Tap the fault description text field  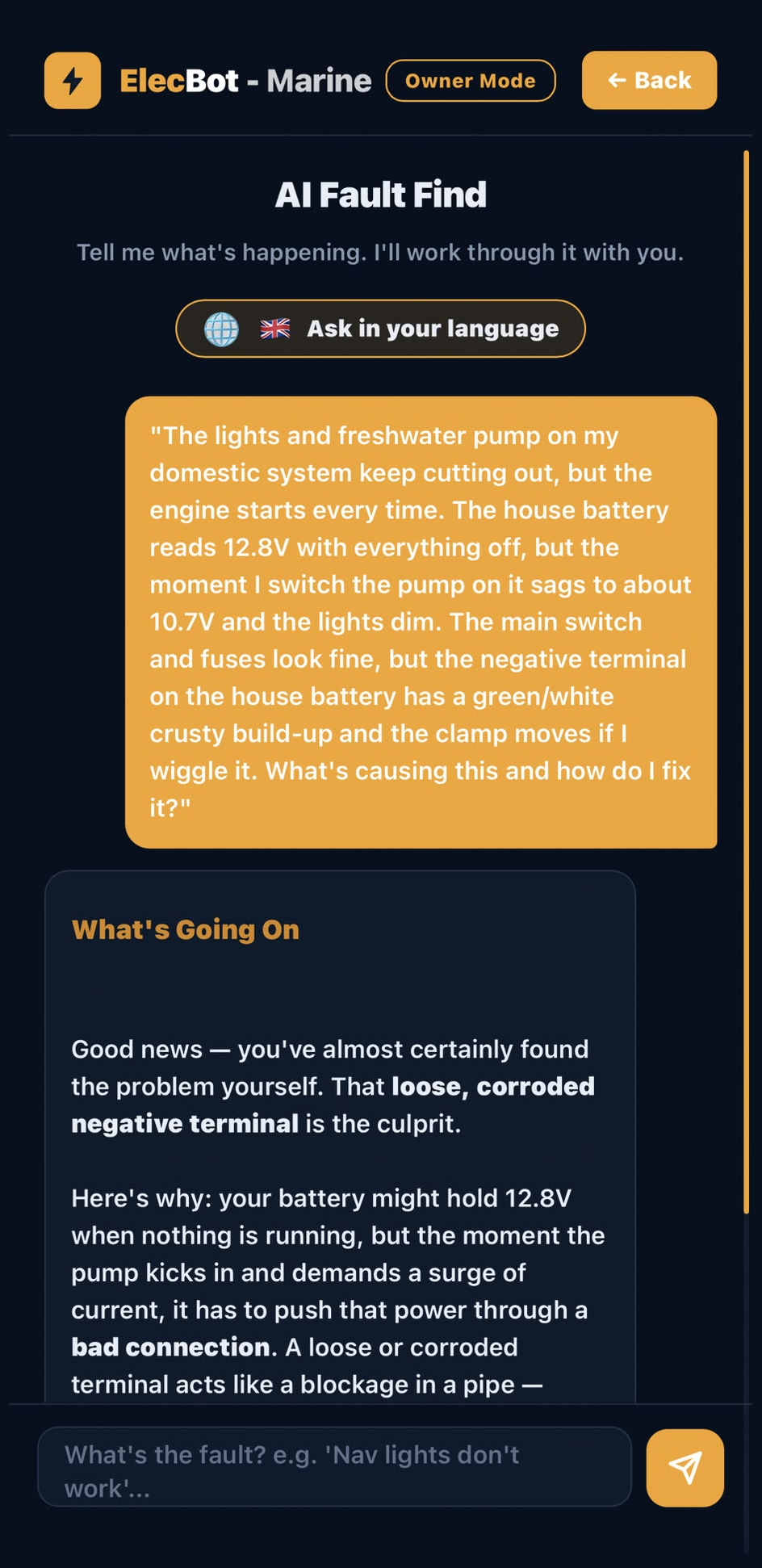coord(334,1467)
